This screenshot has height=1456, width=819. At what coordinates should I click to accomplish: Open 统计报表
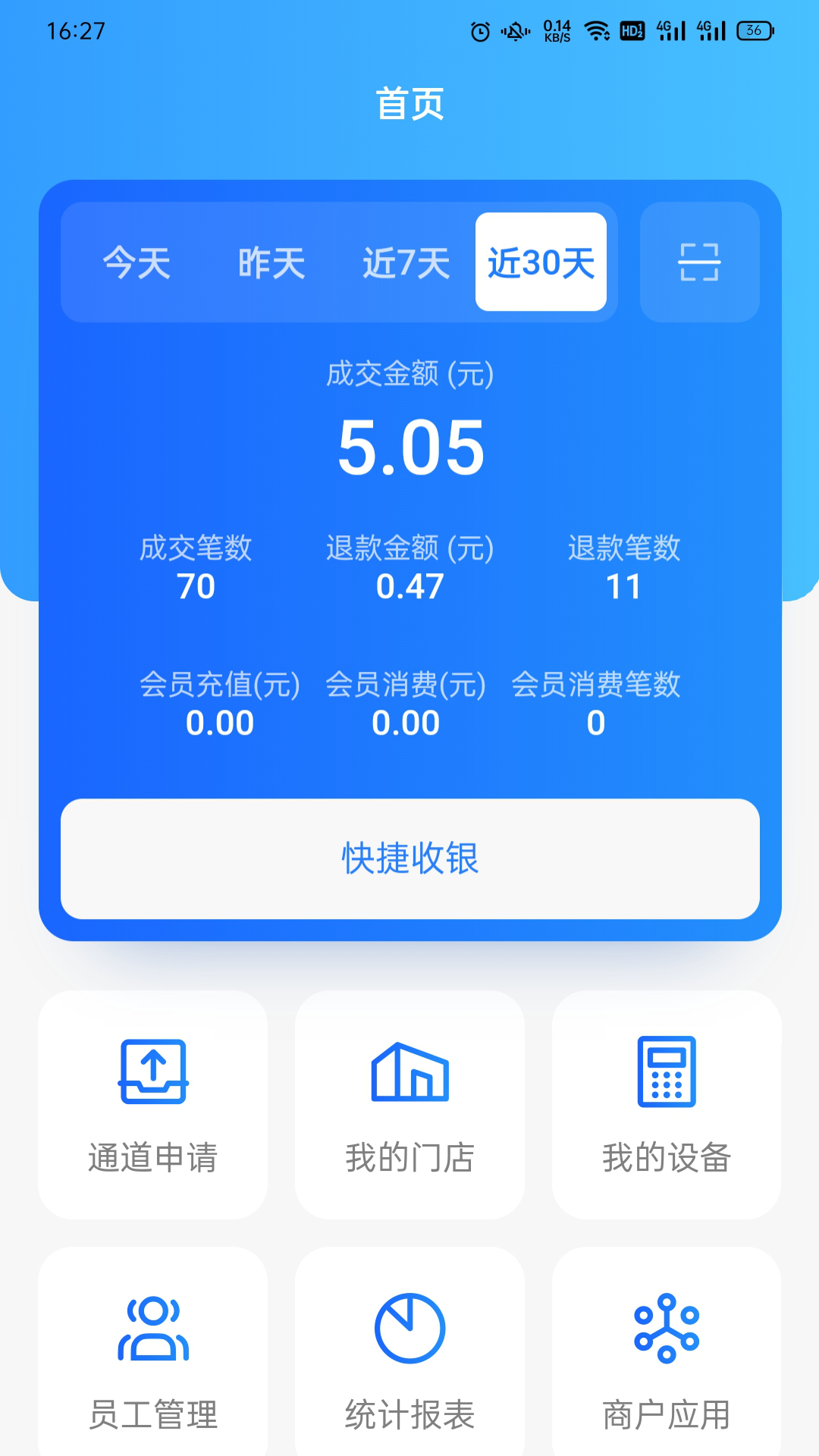[409, 1357]
